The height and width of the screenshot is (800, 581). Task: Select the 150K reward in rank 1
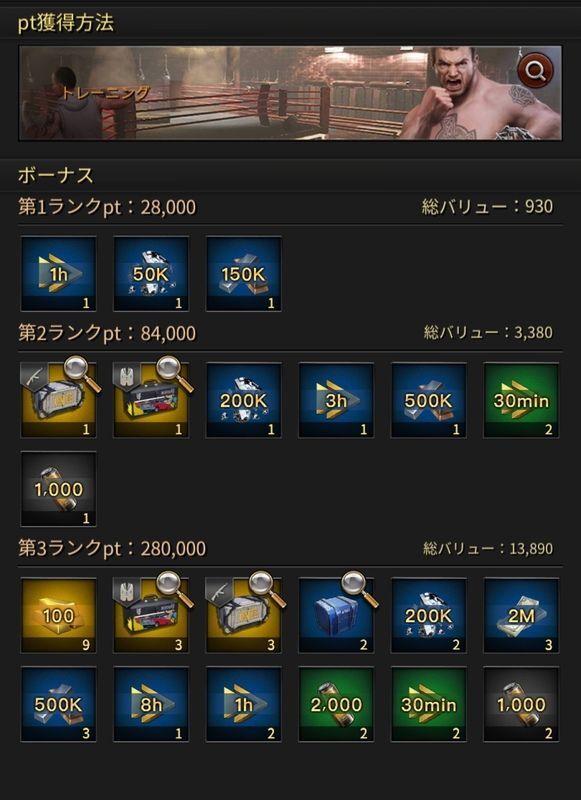[x=243, y=273]
